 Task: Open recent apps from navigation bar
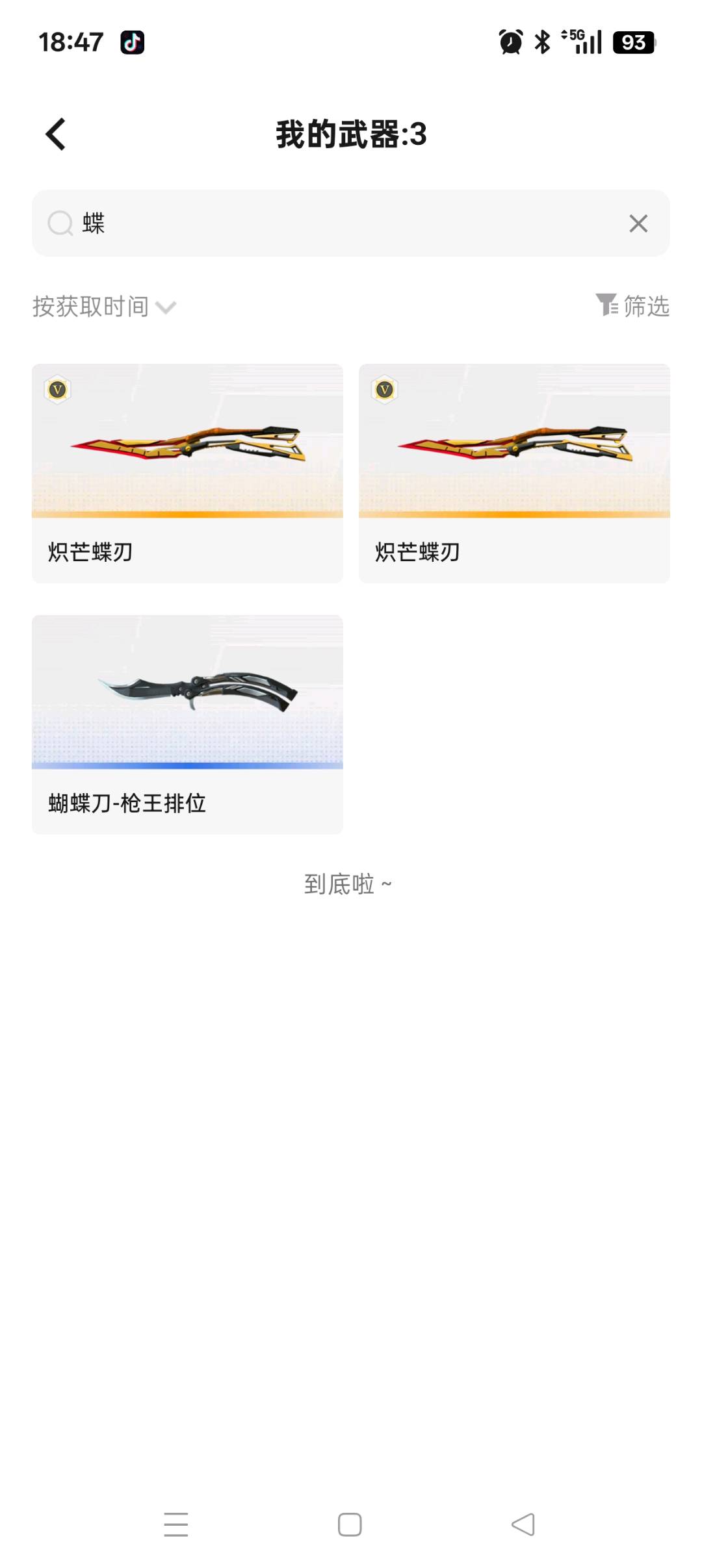point(175,1524)
